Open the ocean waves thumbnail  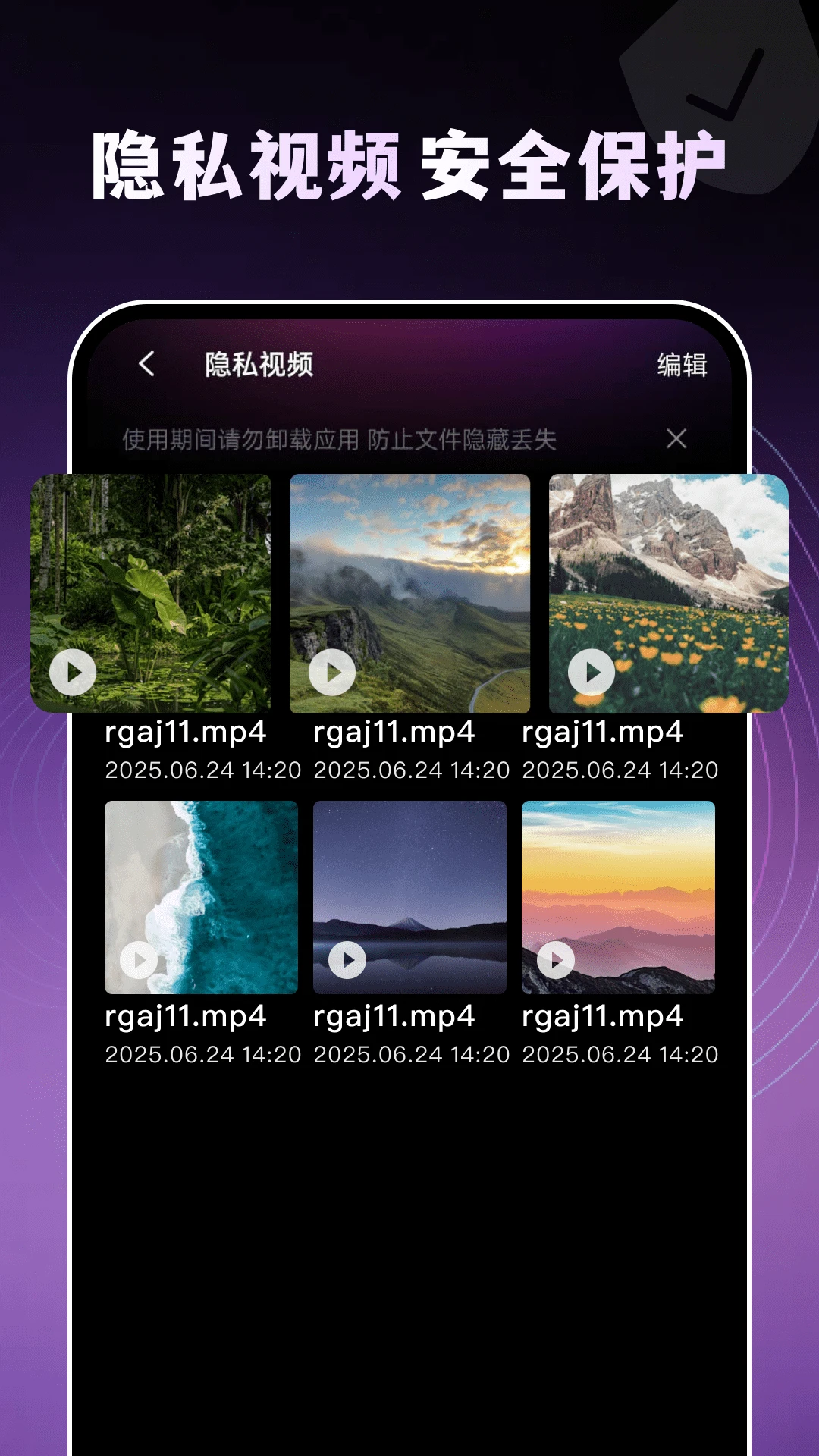[201, 895]
